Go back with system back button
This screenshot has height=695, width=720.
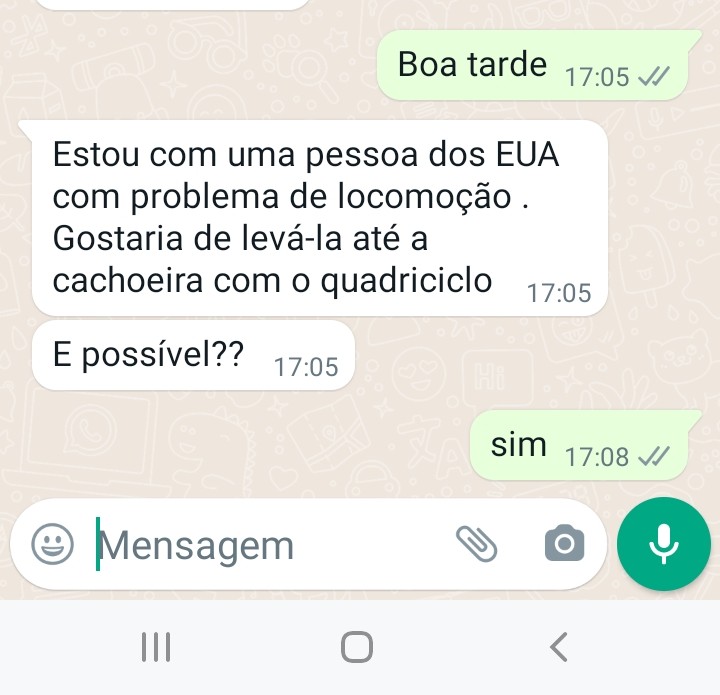coord(559,647)
